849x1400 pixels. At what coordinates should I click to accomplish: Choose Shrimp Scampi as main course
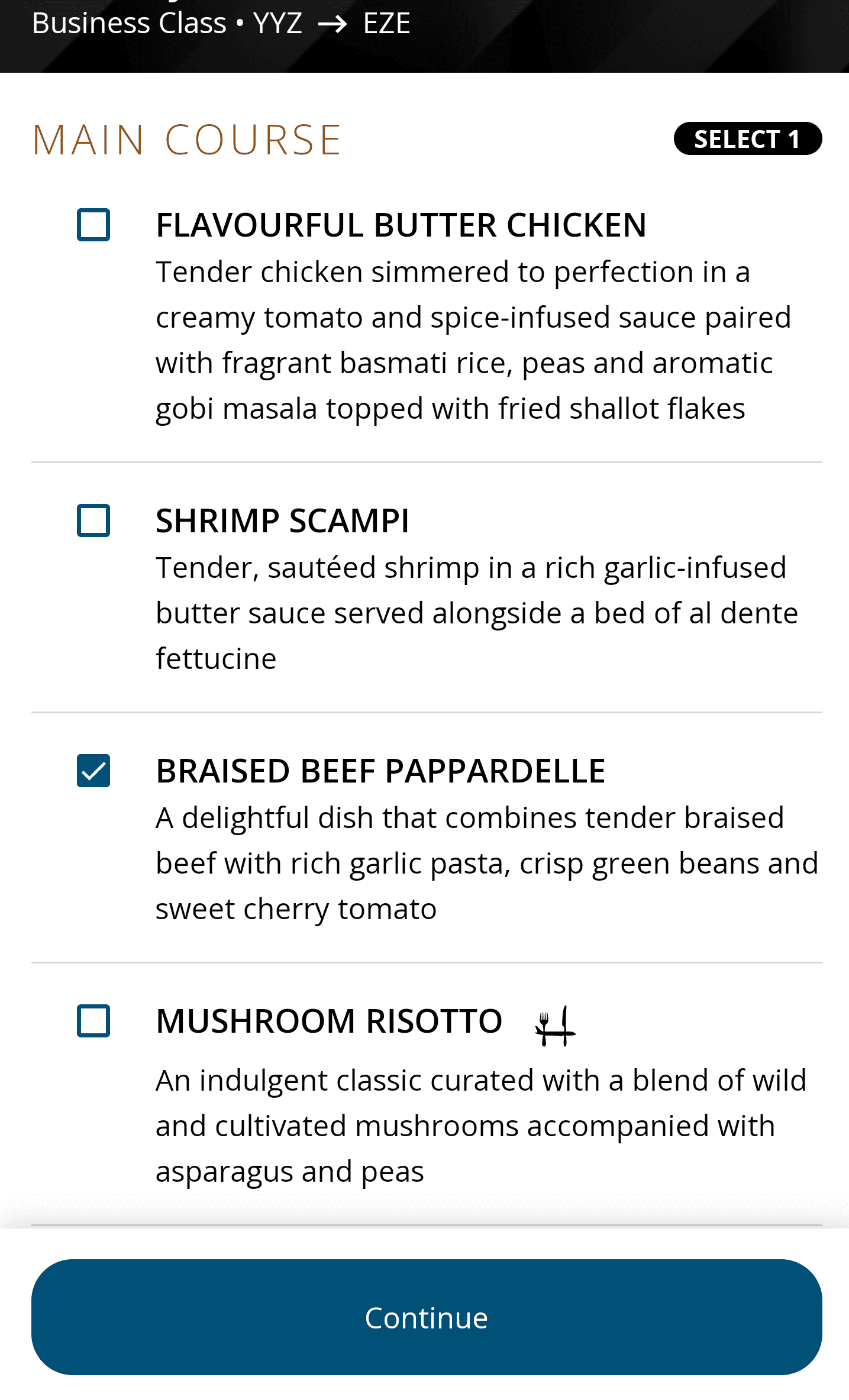[93, 520]
